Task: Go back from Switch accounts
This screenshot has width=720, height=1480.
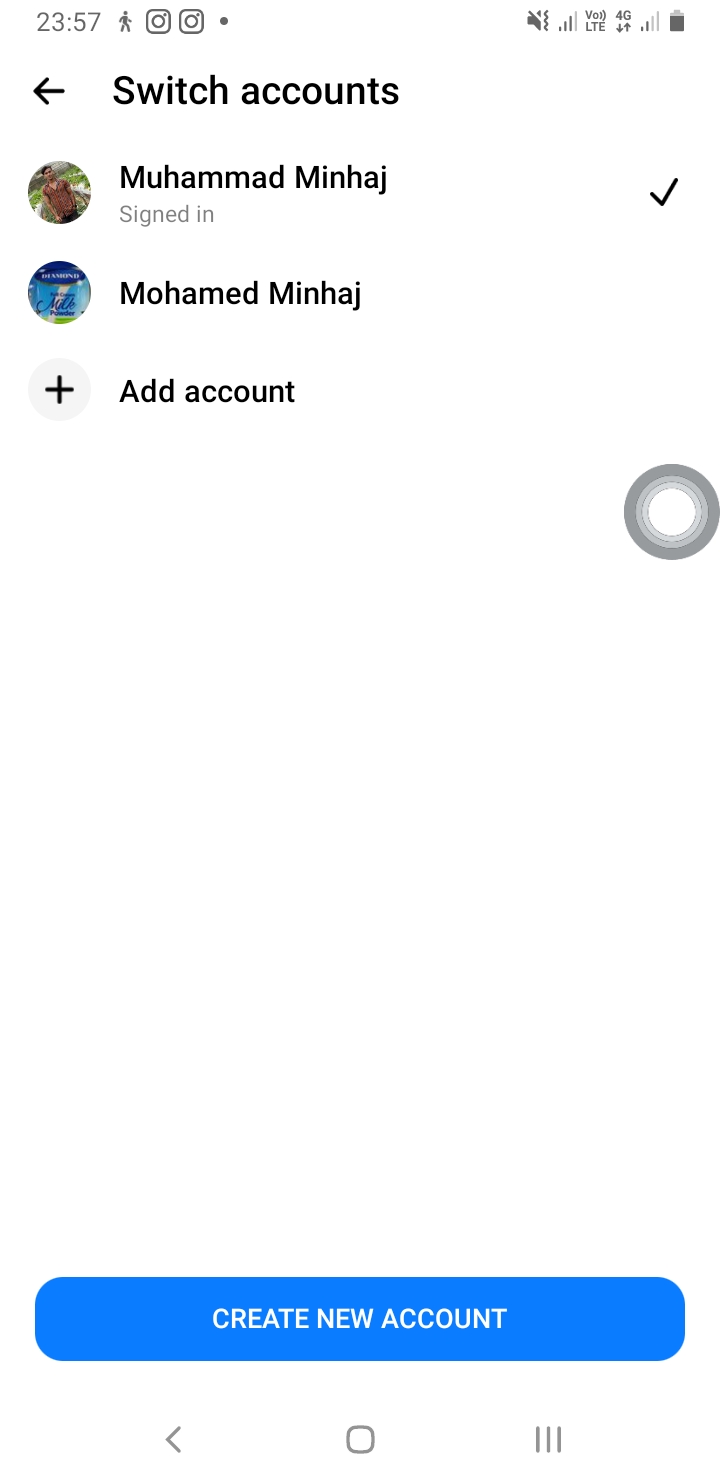Action: (x=49, y=91)
